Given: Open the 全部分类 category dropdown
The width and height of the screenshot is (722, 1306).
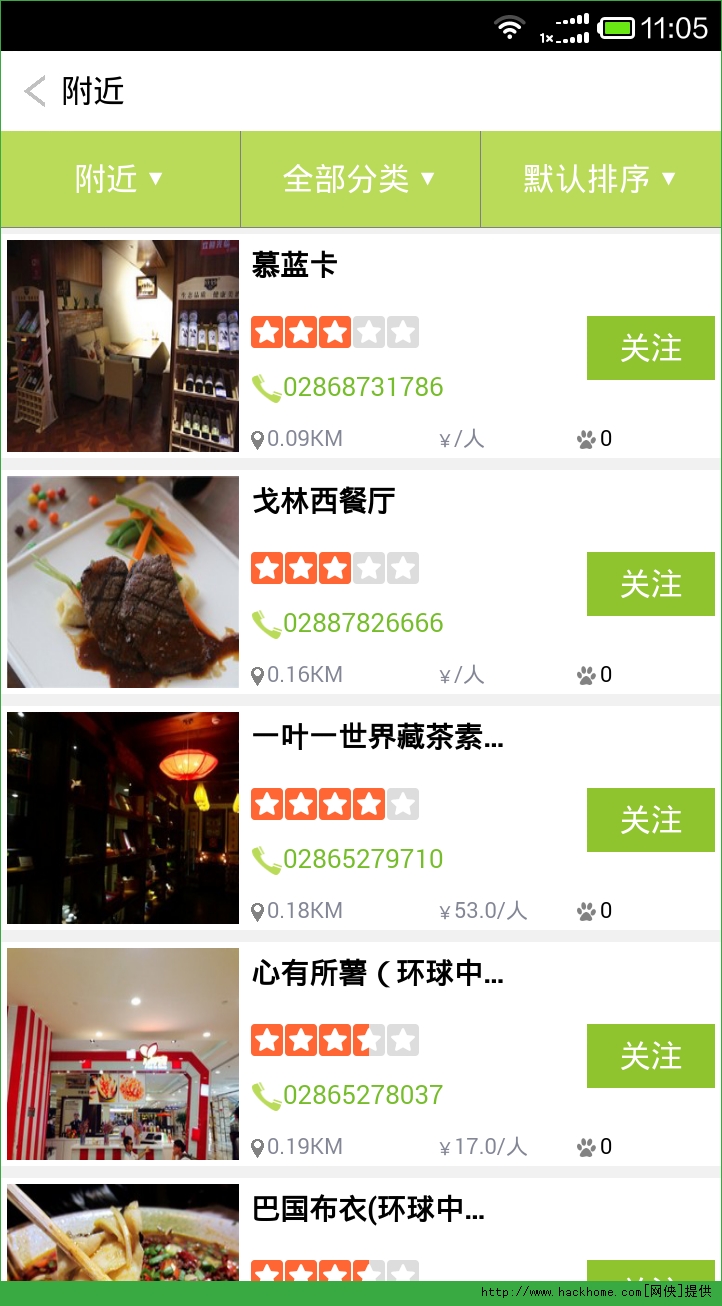Looking at the screenshot, I should [x=360, y=179].
